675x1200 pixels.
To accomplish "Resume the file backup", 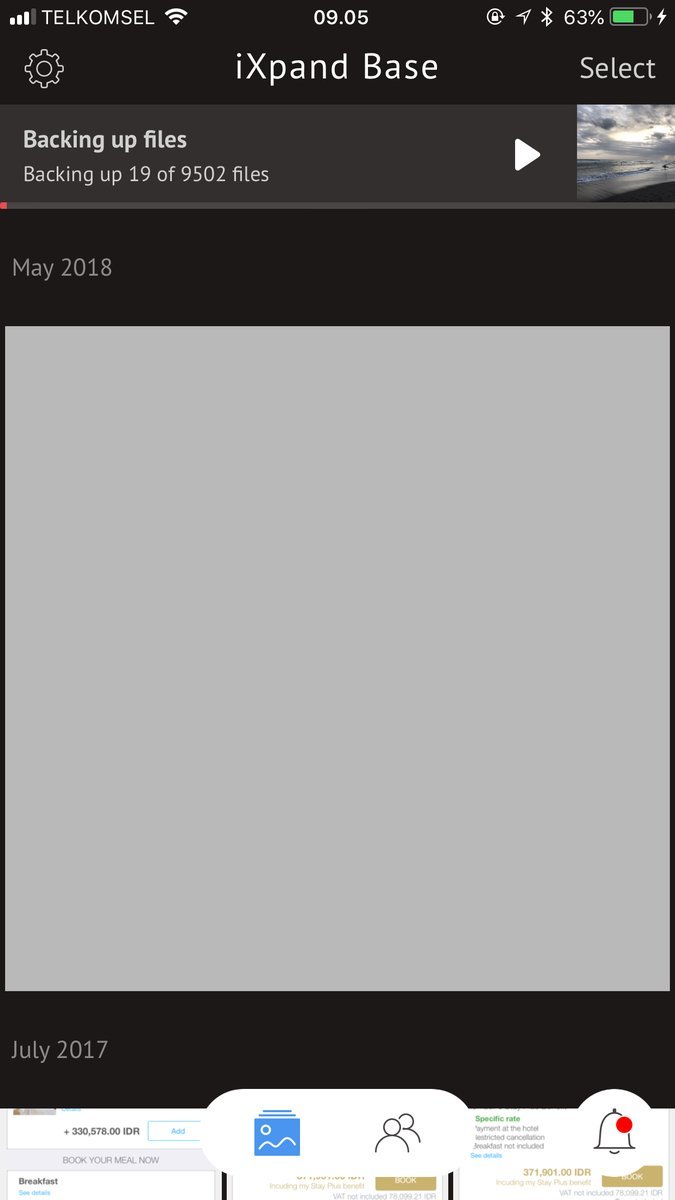I will (x=527, y=155).
